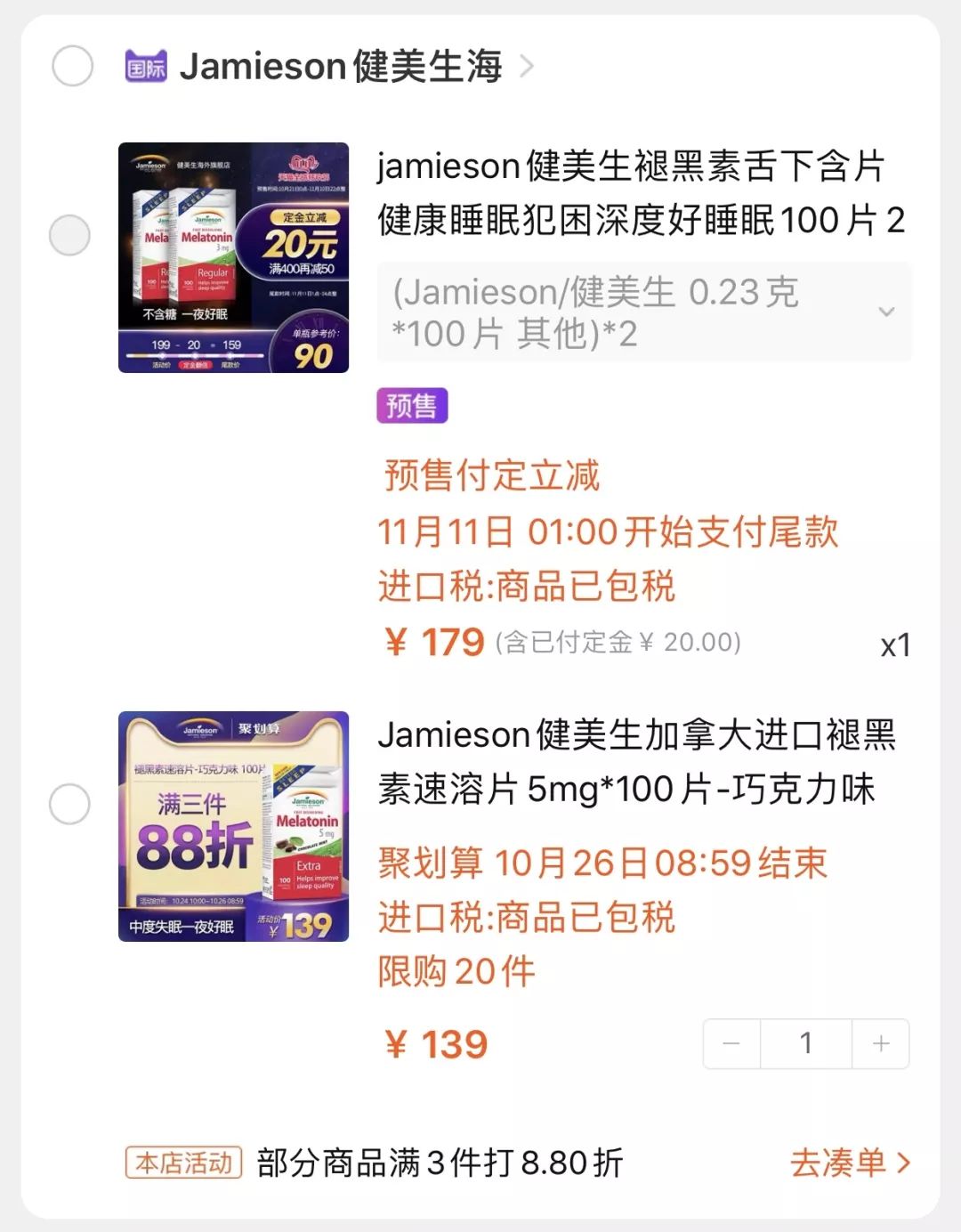Select the 预售 presale badge
Image resolution: width=961 pixels, height=1232 pixels.
(412, 406)
